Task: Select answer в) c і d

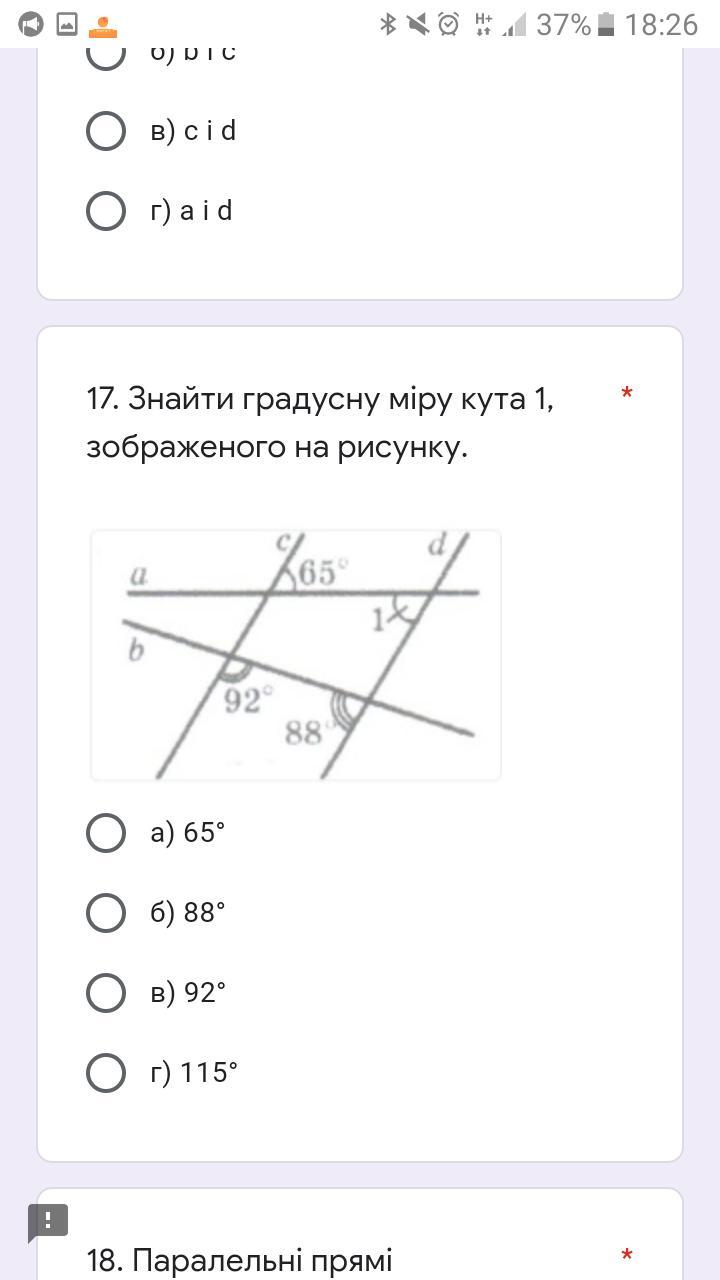Action: (x=106, y=131)
